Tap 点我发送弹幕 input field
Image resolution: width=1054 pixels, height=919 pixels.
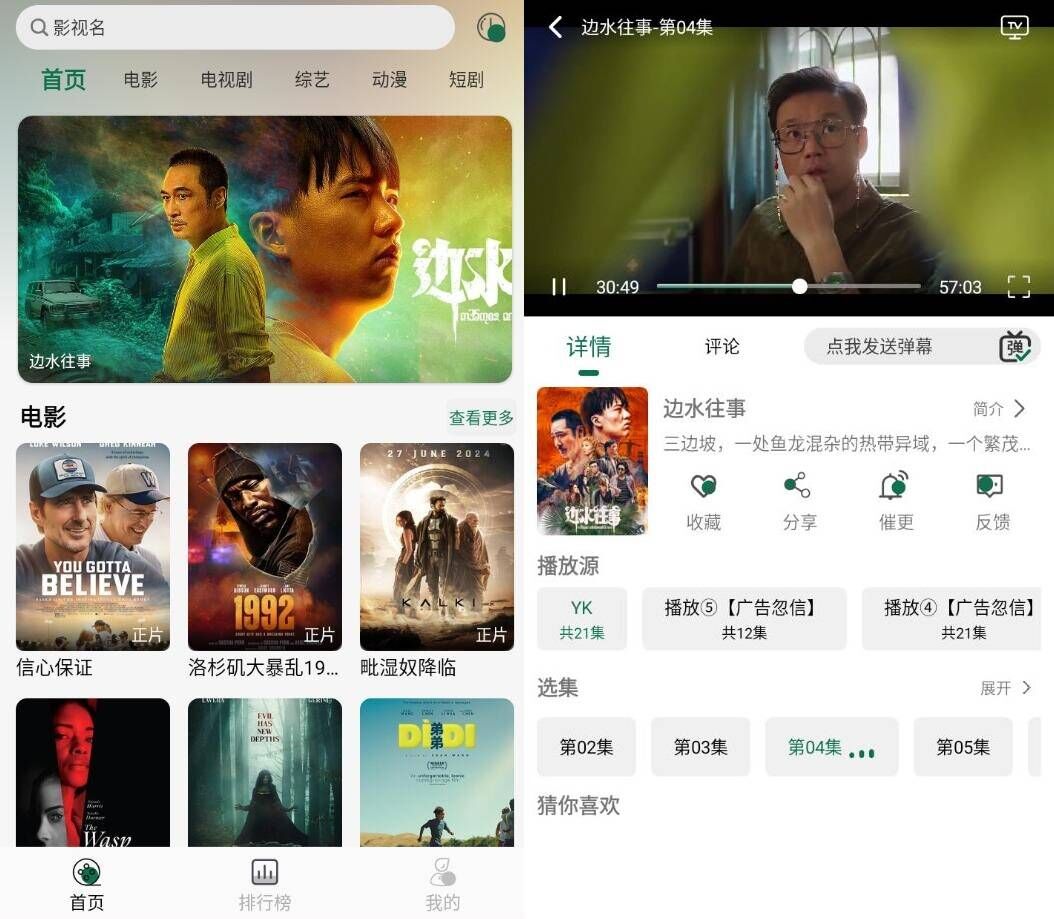[x=900, y=347]
